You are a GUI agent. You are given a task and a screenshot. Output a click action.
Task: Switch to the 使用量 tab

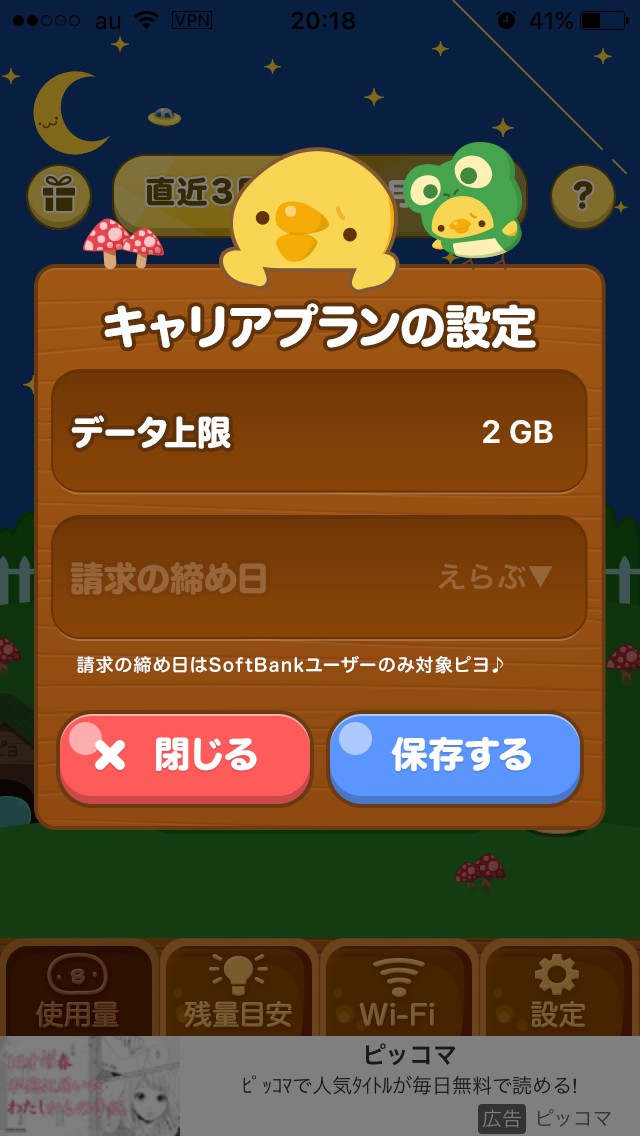78,990
